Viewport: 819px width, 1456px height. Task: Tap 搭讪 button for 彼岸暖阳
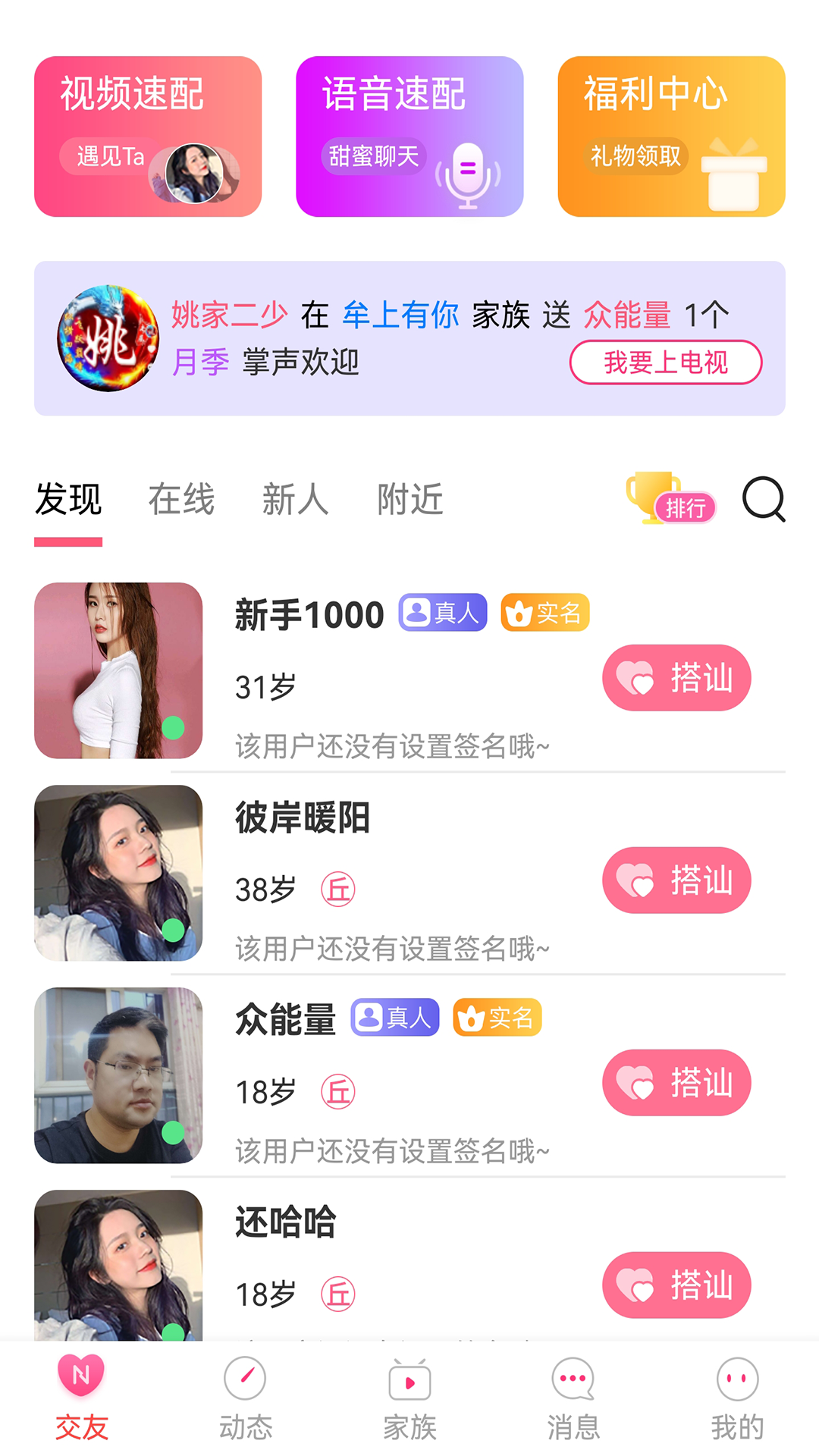pyautogui.click(x=676, y=880)
